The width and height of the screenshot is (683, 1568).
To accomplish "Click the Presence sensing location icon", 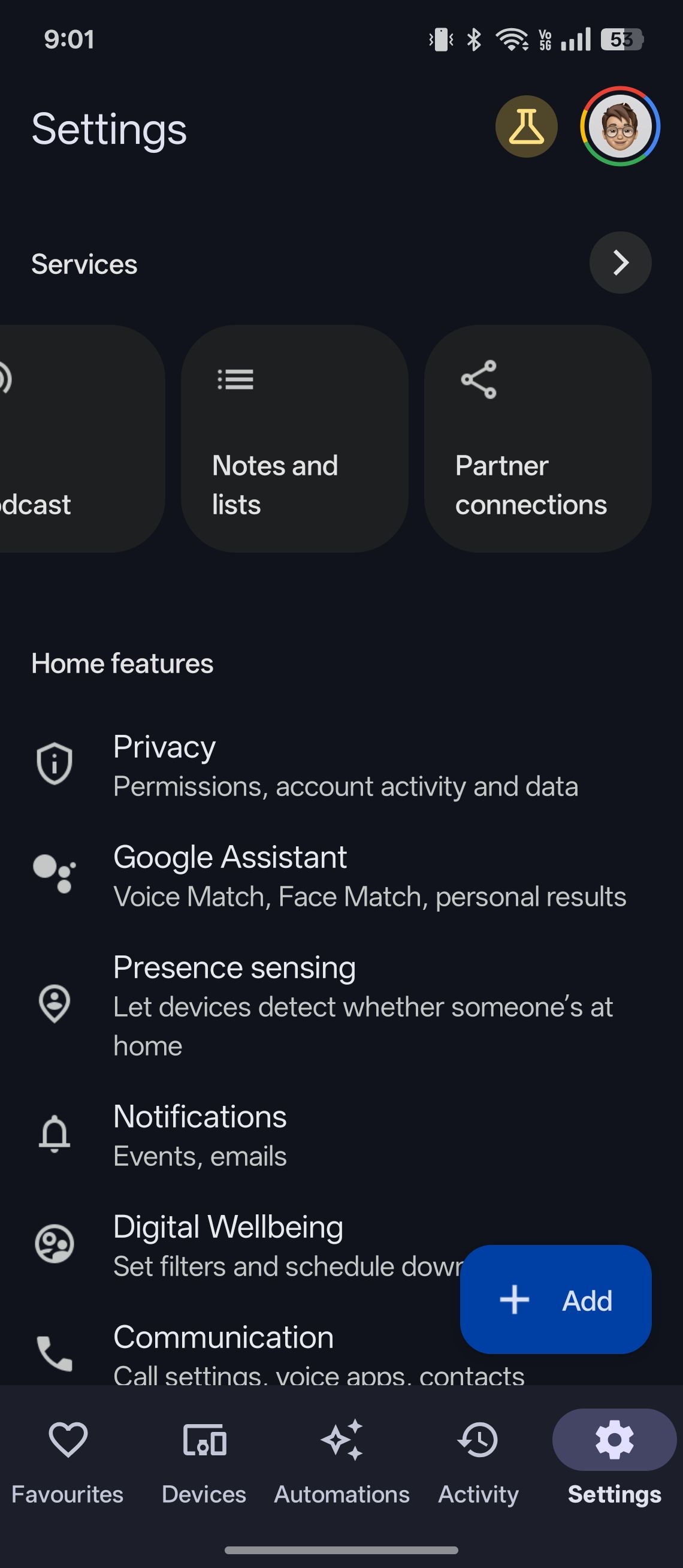I will [53, 1005].
